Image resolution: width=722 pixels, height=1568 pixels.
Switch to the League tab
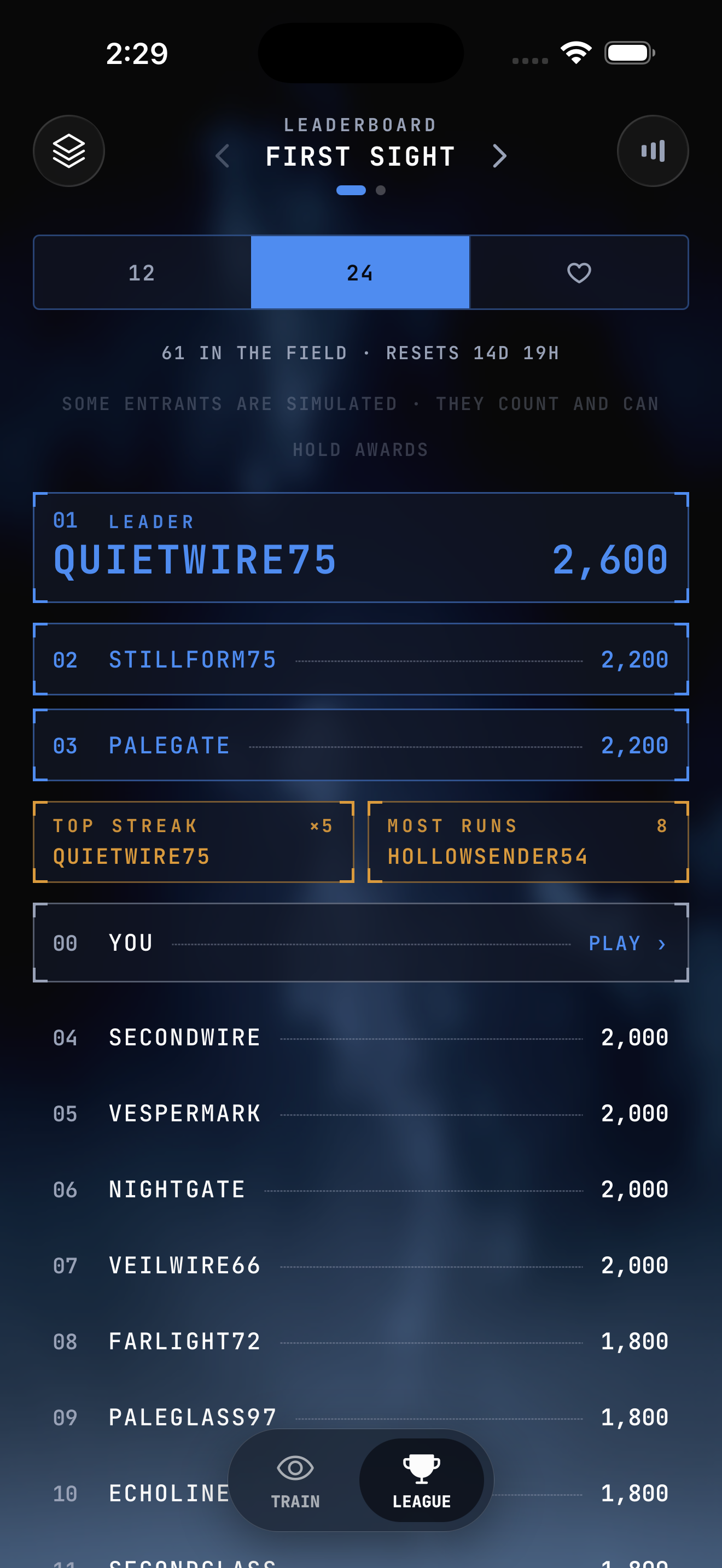(421, 1481)
